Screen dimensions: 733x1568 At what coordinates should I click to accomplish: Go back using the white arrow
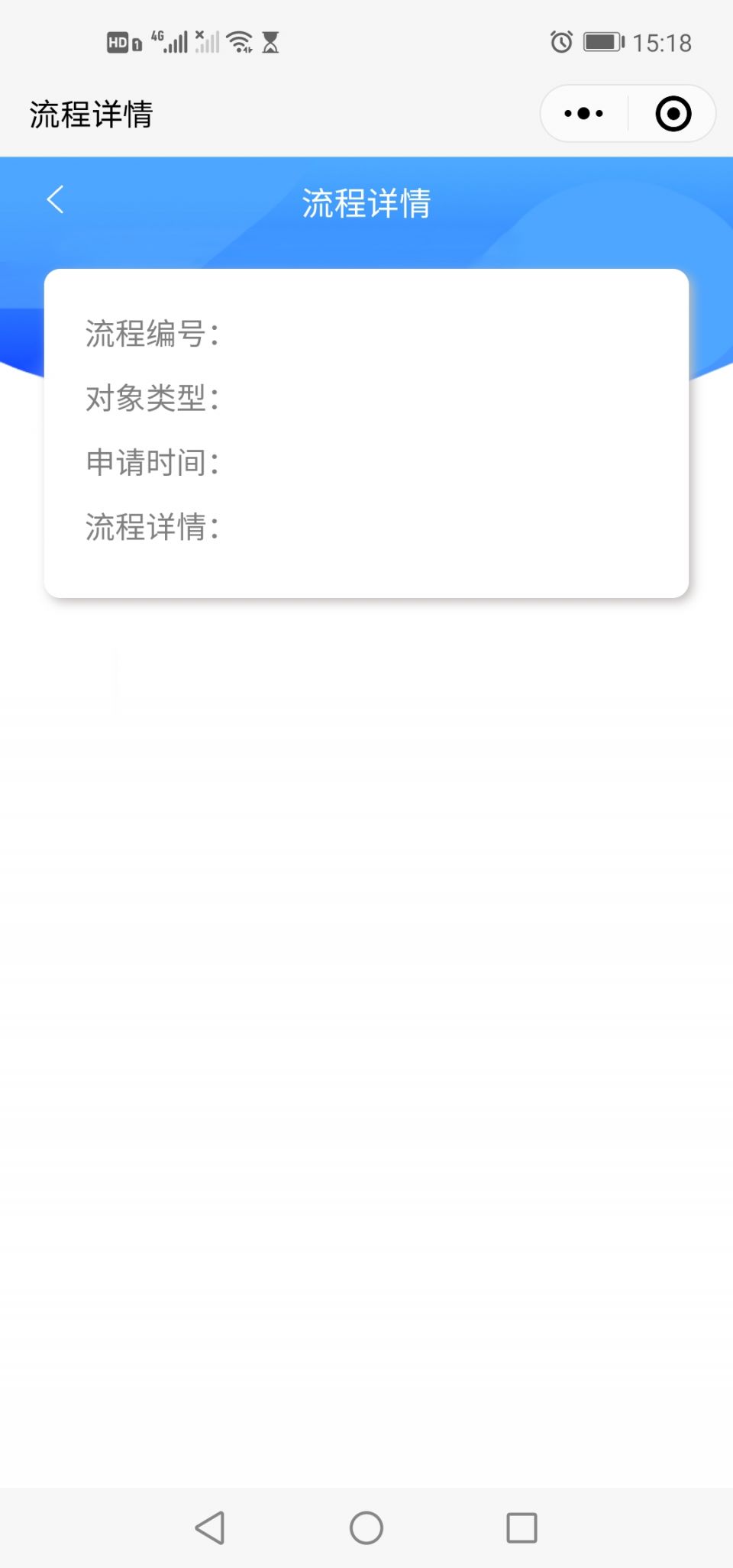pos(56,200)
